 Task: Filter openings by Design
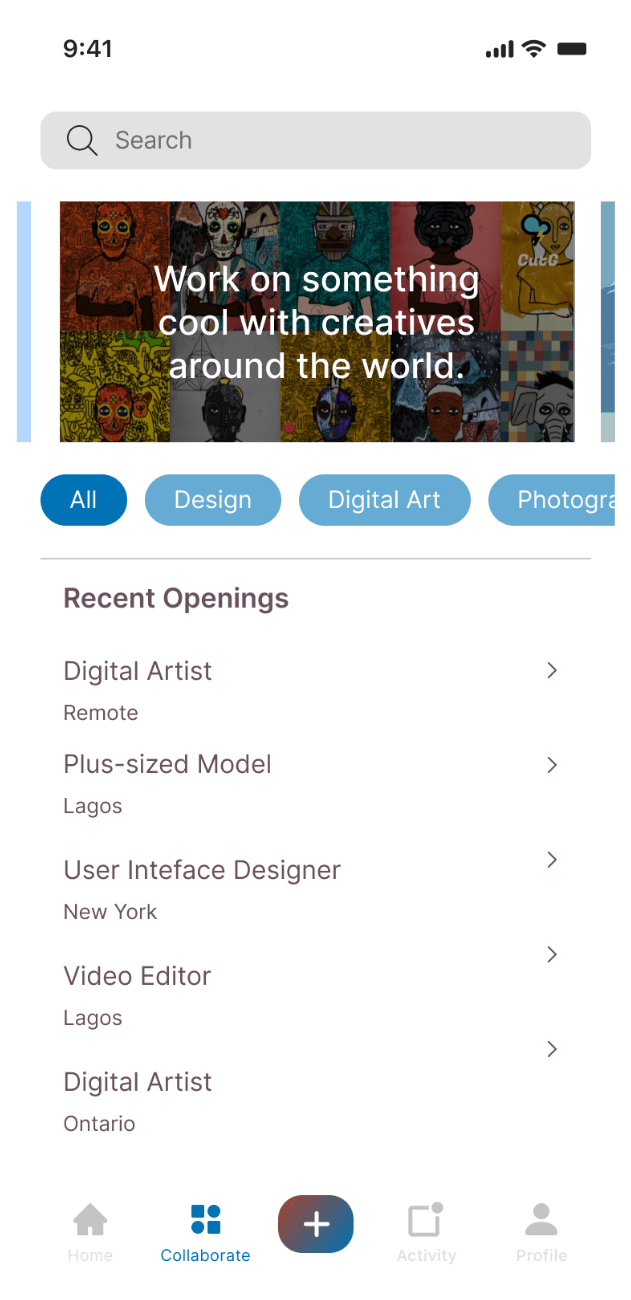212,500
